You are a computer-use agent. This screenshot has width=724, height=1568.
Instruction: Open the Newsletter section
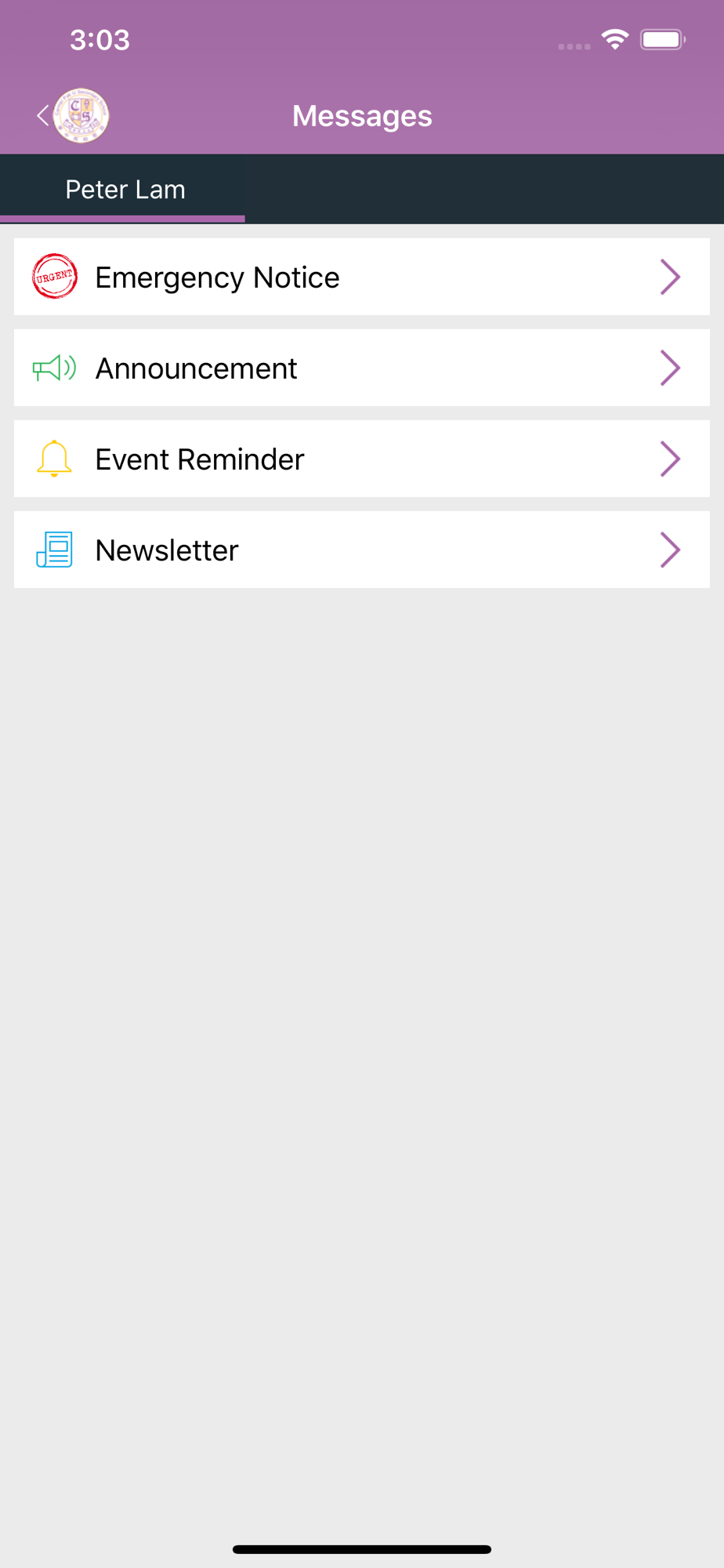point(362,550)
